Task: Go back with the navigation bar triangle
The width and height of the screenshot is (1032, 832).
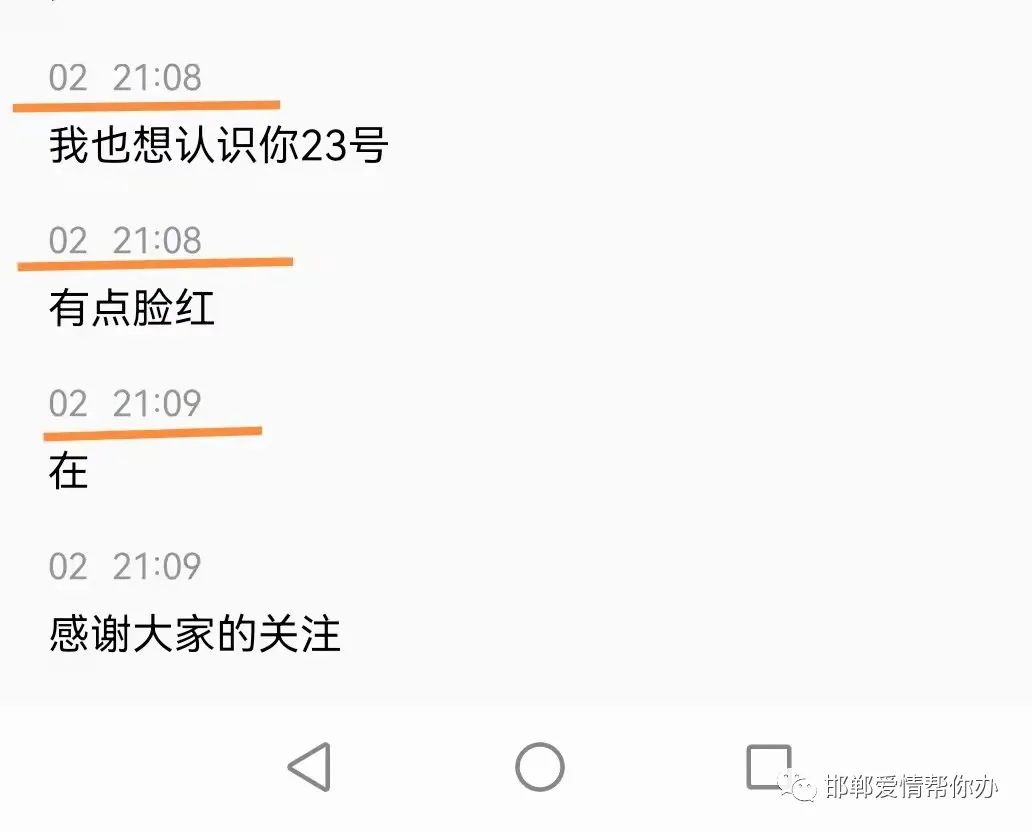Action: click(309, 767)
